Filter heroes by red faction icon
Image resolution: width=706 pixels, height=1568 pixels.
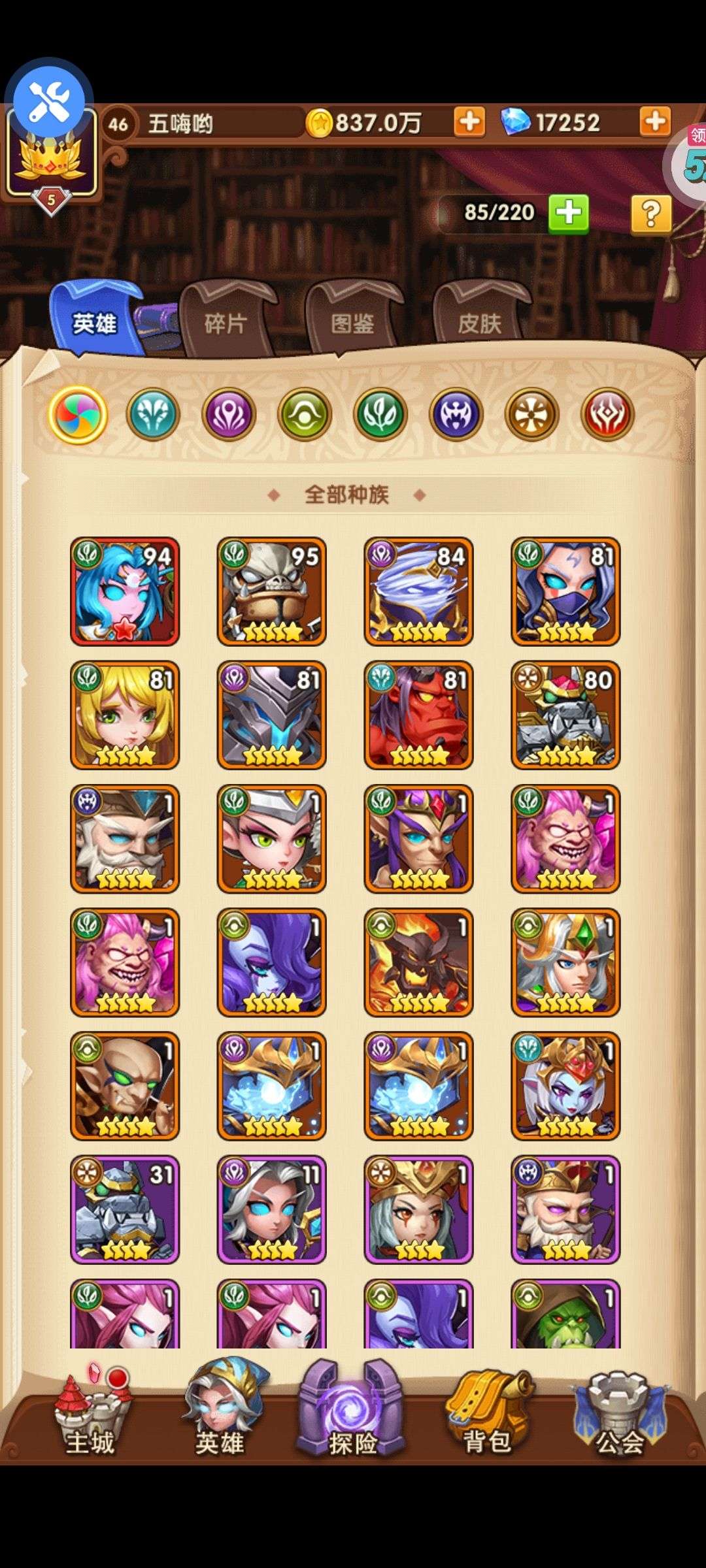[607, 414]
